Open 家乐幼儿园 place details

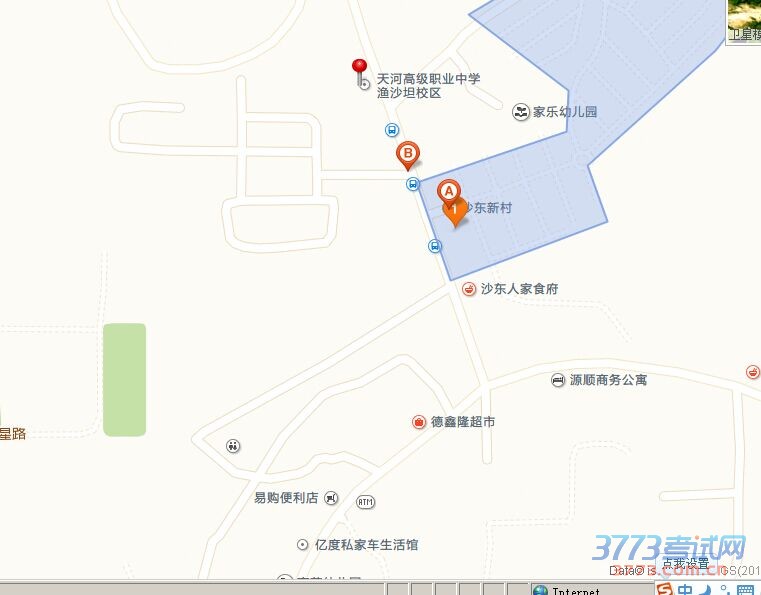click(520, 112)
